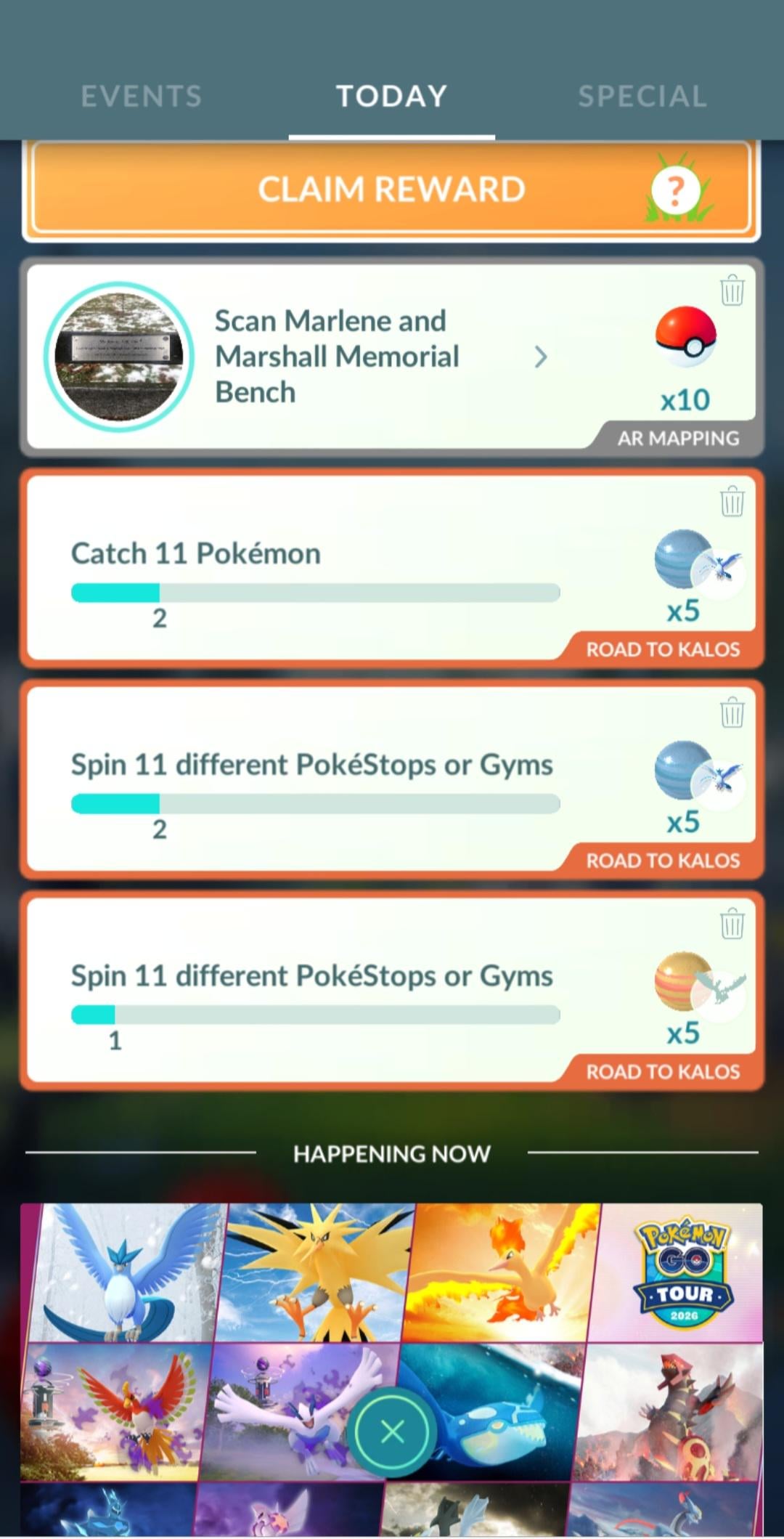Delete the AR Mapping scan task

click(732, 291)
